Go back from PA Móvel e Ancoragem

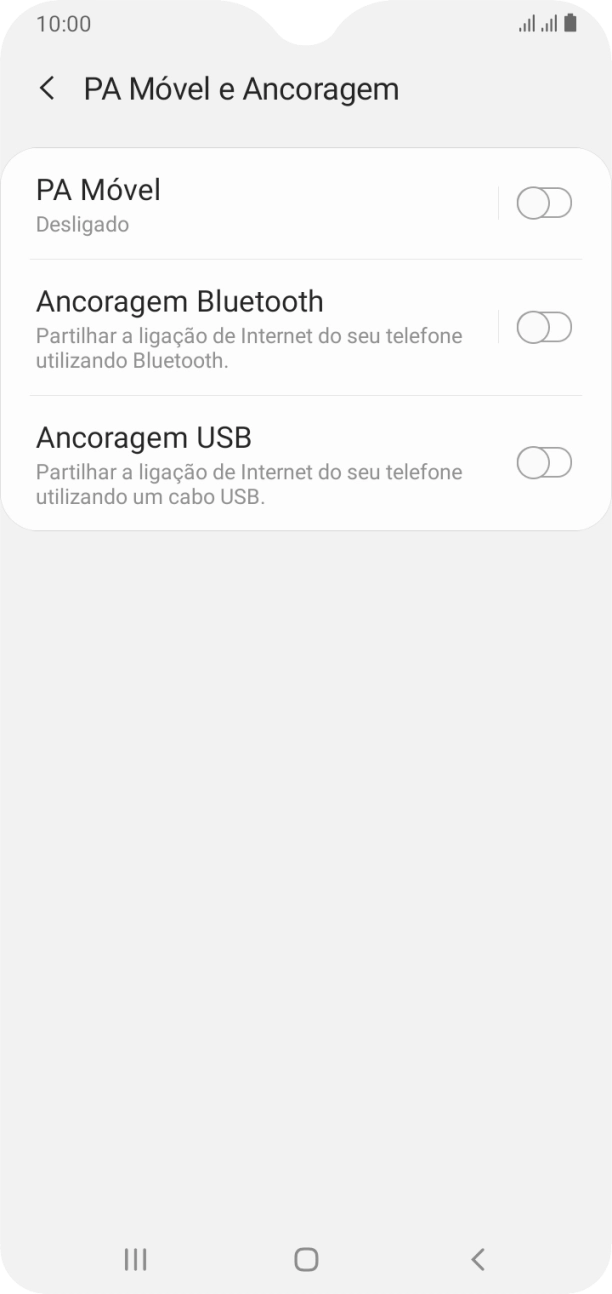point(47,89)
